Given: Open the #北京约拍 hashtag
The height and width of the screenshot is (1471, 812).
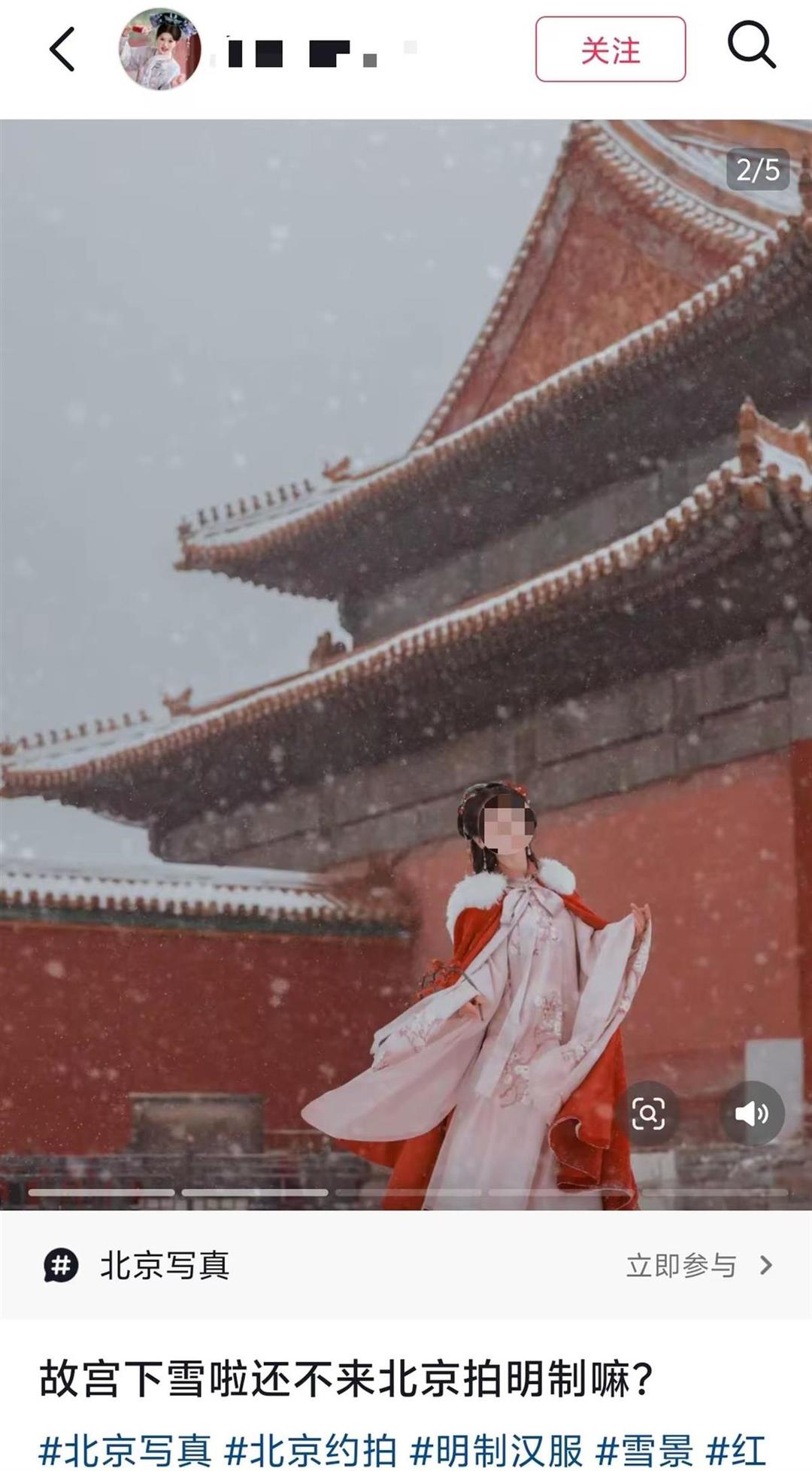Looking at the screenshot, I should (311, 1450).
